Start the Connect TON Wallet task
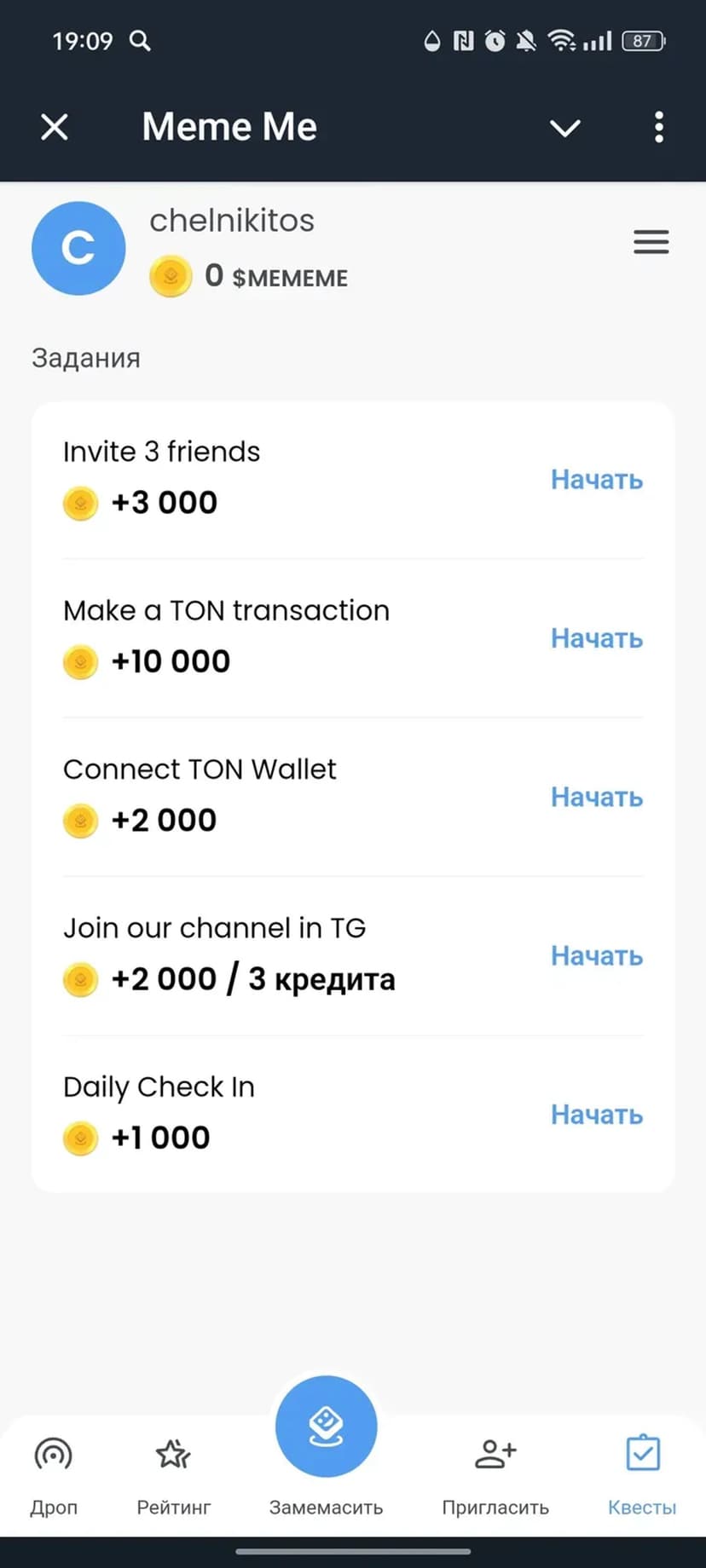The image size is (706, 1568). coord(596,797)
